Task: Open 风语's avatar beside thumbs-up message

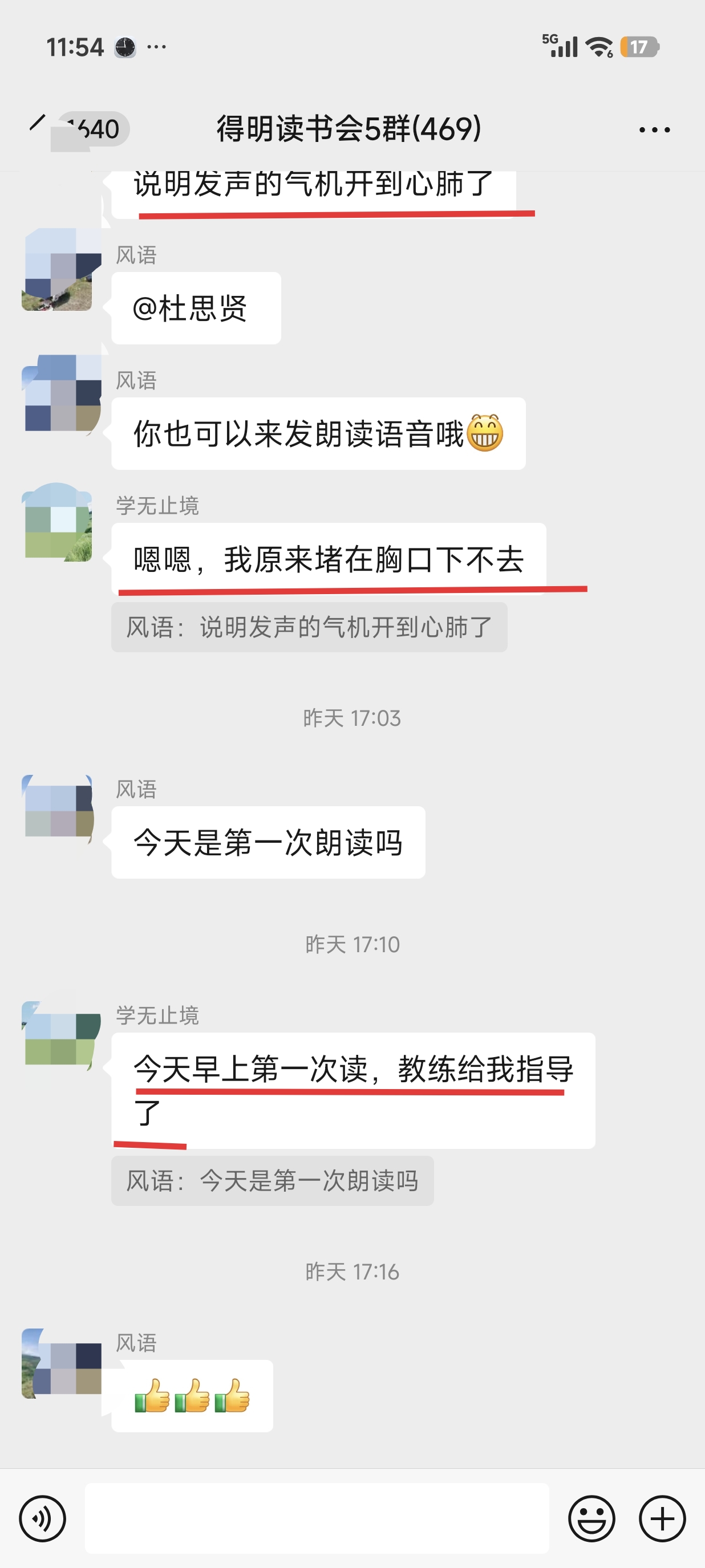Action: pyautogui.click(x=58, y=1363)
